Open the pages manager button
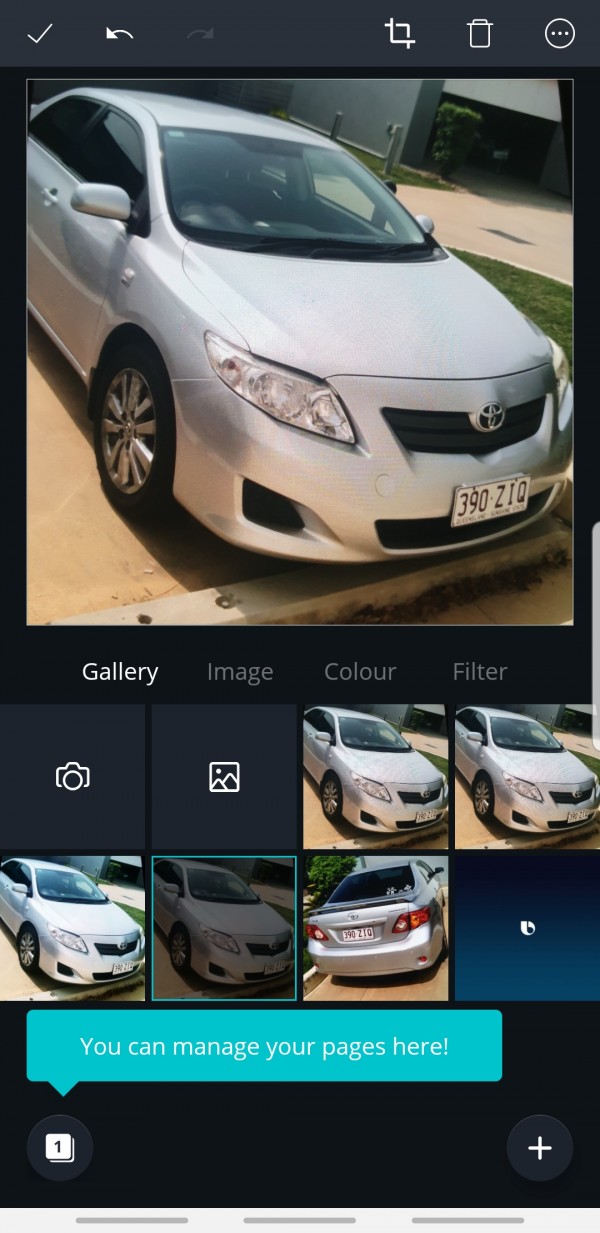The image size is (600, 1233). [x=60, y=1148]
